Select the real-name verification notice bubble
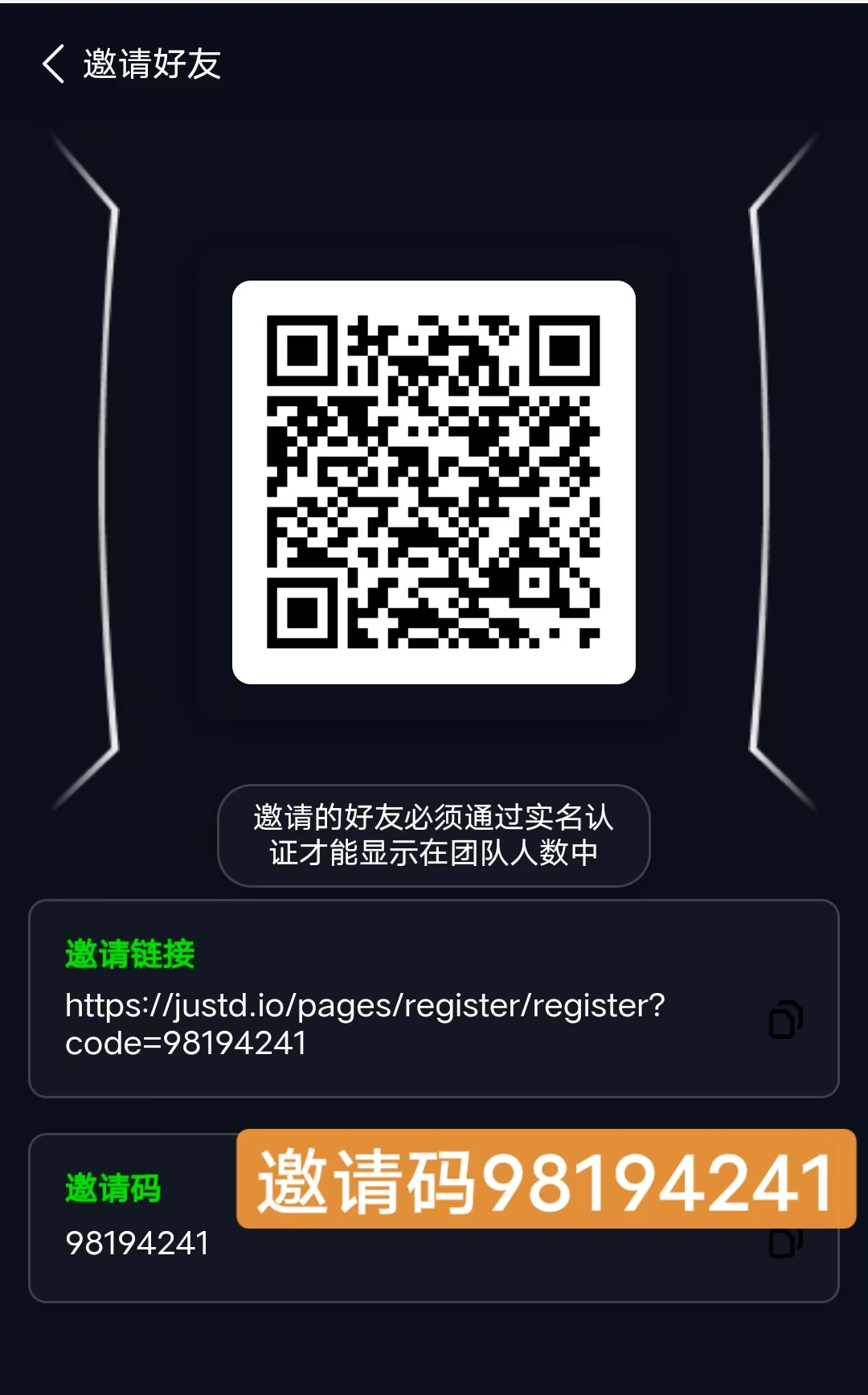The image size is (868, 1395). 432,836
